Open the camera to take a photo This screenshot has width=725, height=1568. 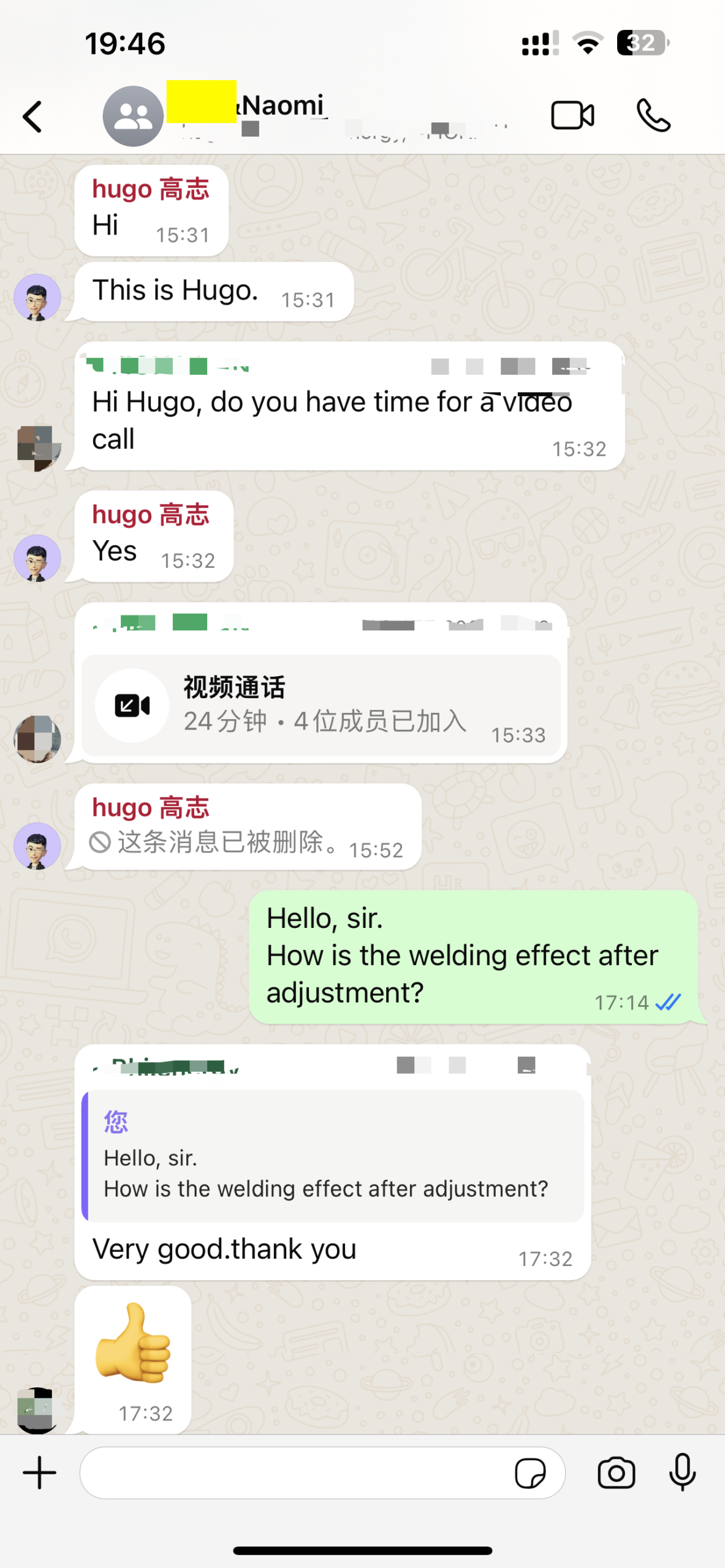(x=616, y=1472)
